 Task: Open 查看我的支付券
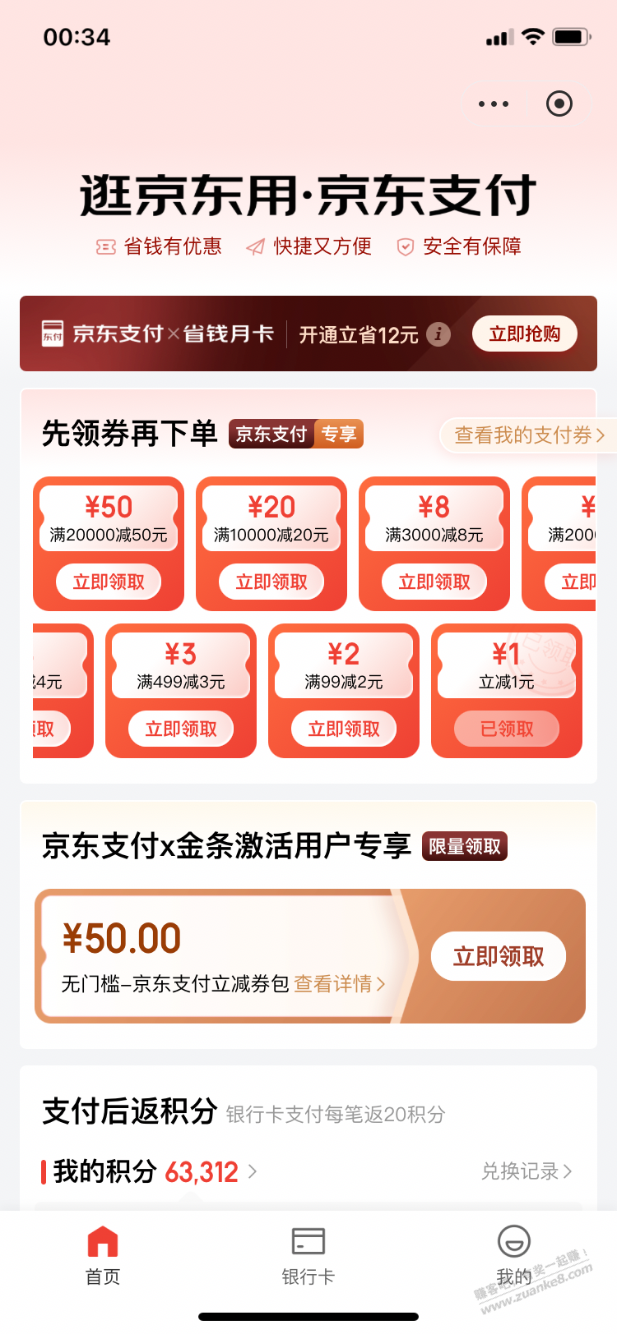point(528,435)
